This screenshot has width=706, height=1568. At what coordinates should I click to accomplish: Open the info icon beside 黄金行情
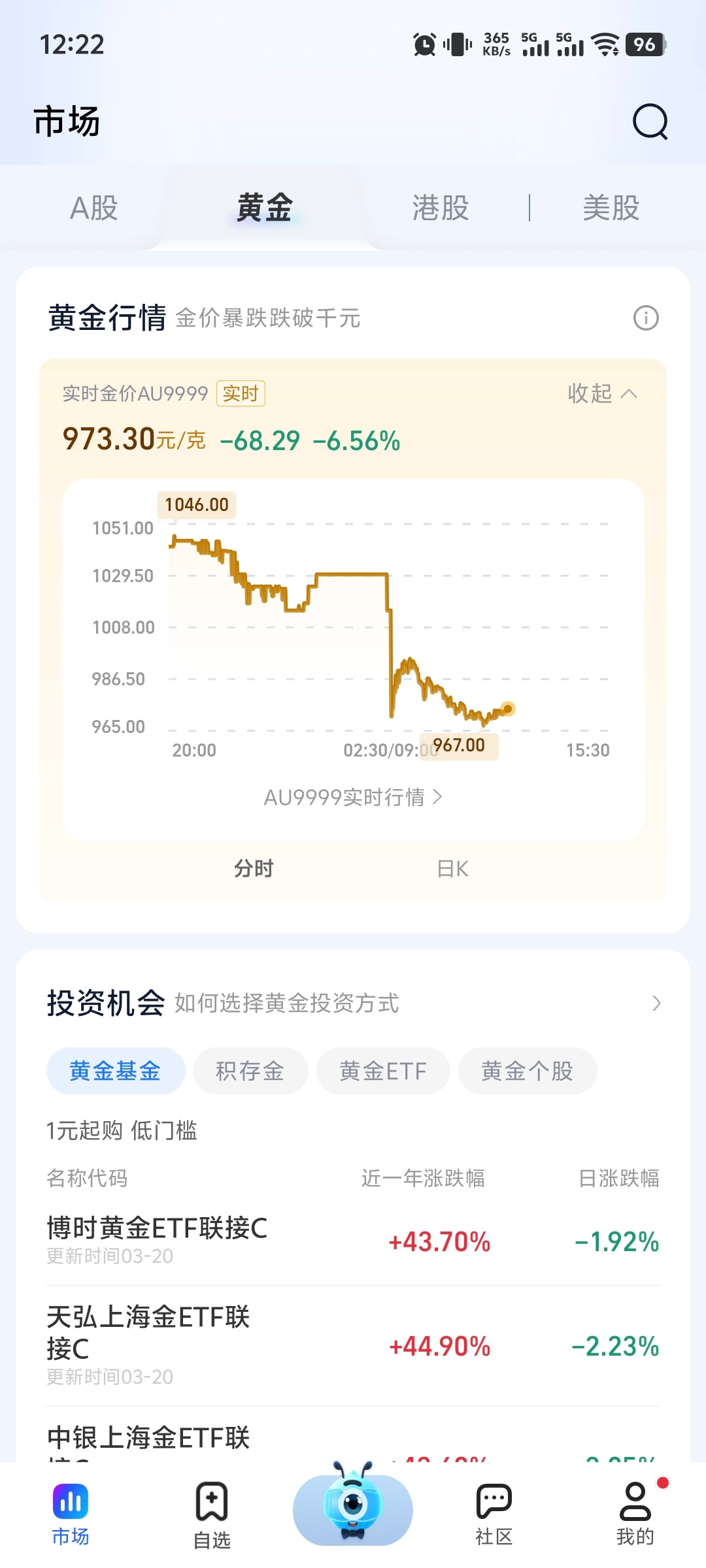pos(646,319)
